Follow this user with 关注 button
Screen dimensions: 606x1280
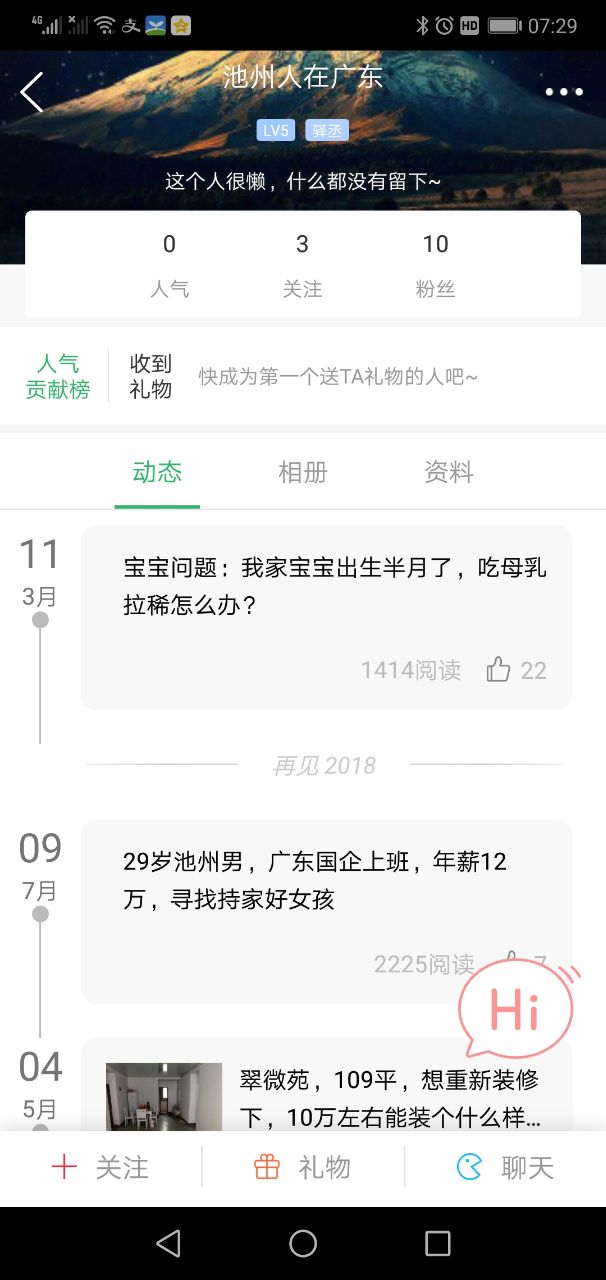(x=100, y=1167)
